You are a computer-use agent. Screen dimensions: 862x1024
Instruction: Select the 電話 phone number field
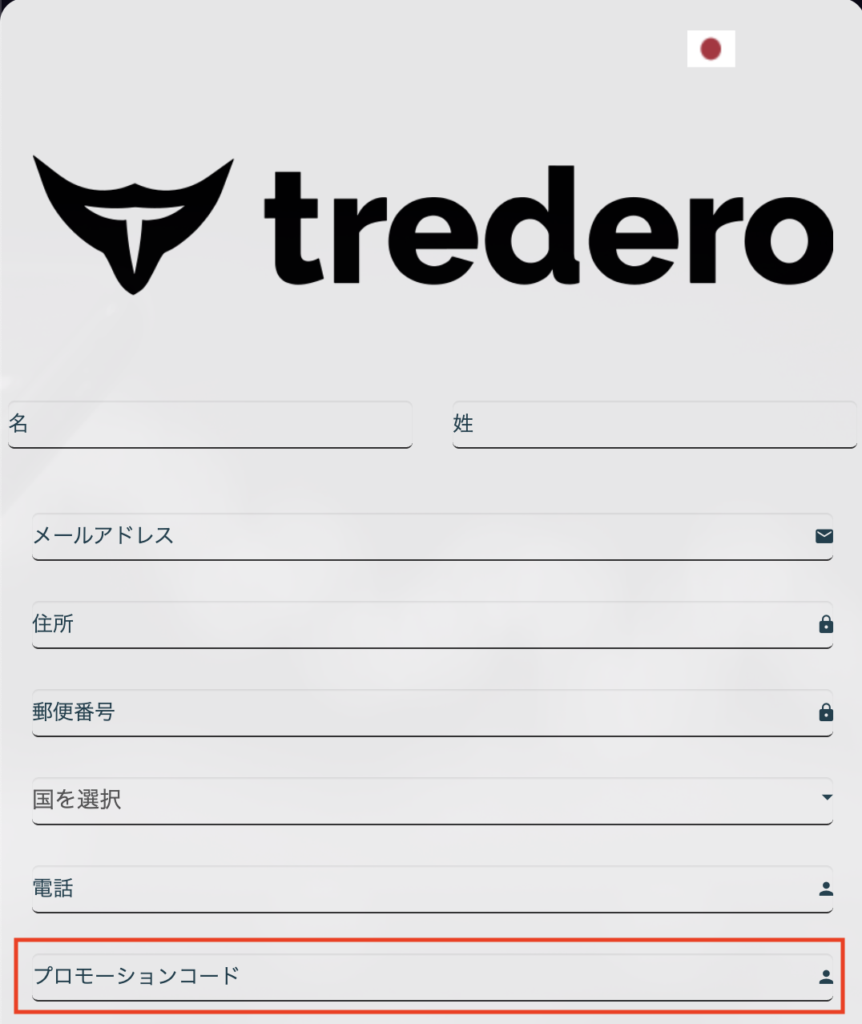(x=400, y=887)
